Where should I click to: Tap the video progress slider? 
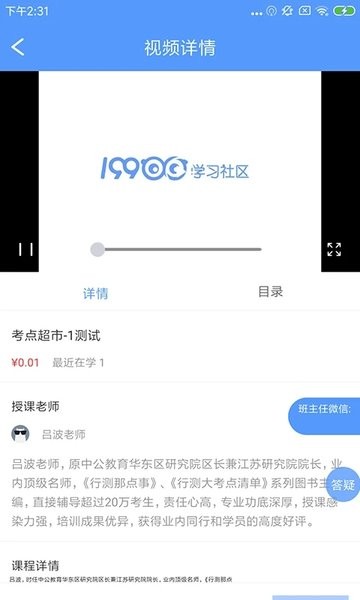[x=176, y=249]
